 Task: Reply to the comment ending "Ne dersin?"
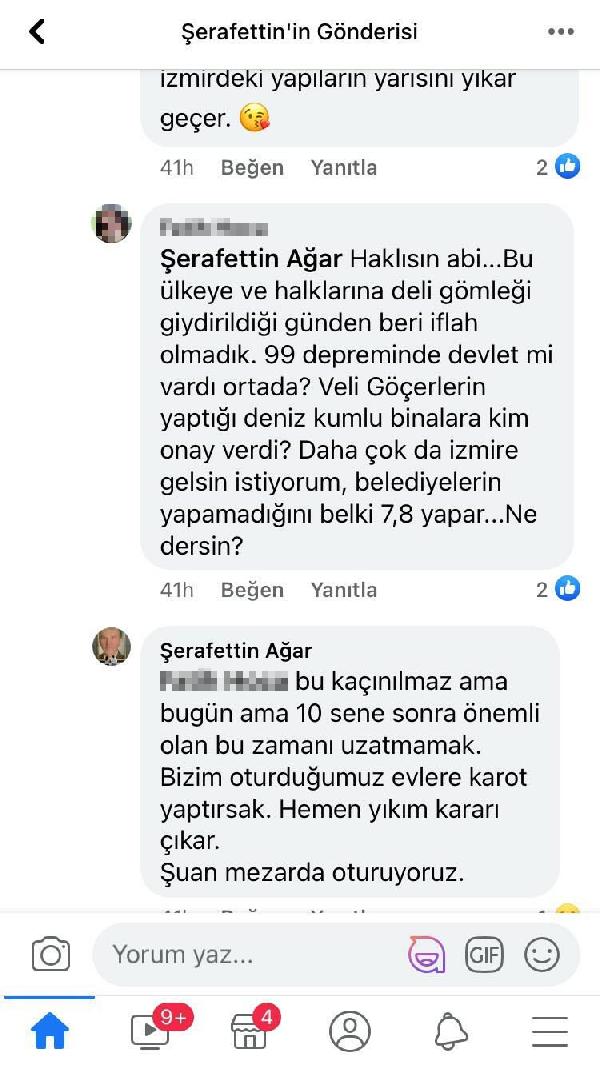pos(343,590)
